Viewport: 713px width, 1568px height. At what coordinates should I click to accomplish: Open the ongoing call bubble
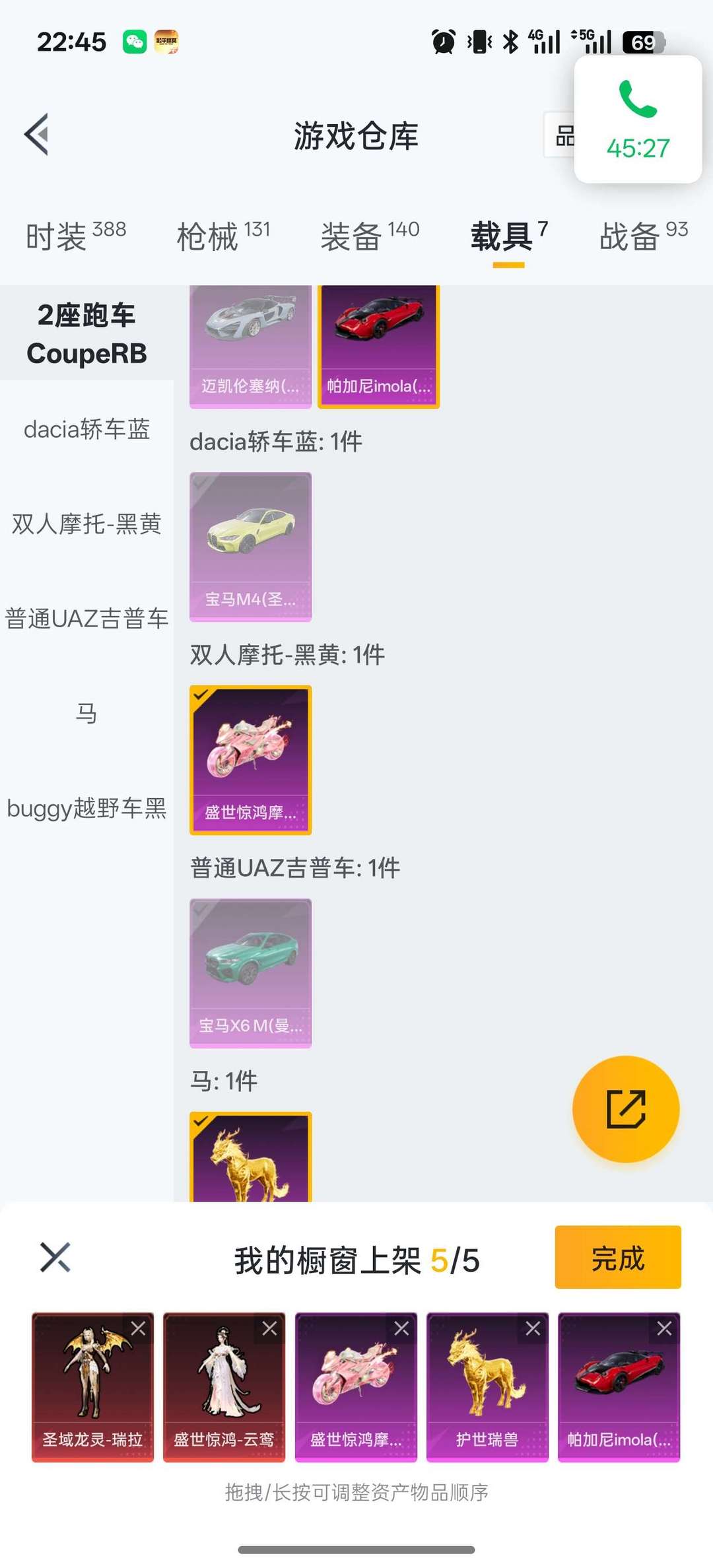(638, 119)
